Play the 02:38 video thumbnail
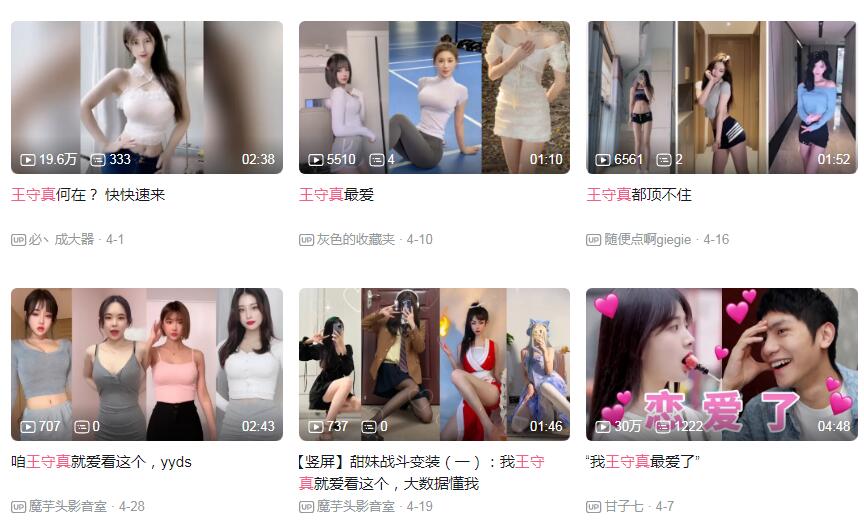Image resolution: width=864 pixels, height=532 pixels. (146, 97)
